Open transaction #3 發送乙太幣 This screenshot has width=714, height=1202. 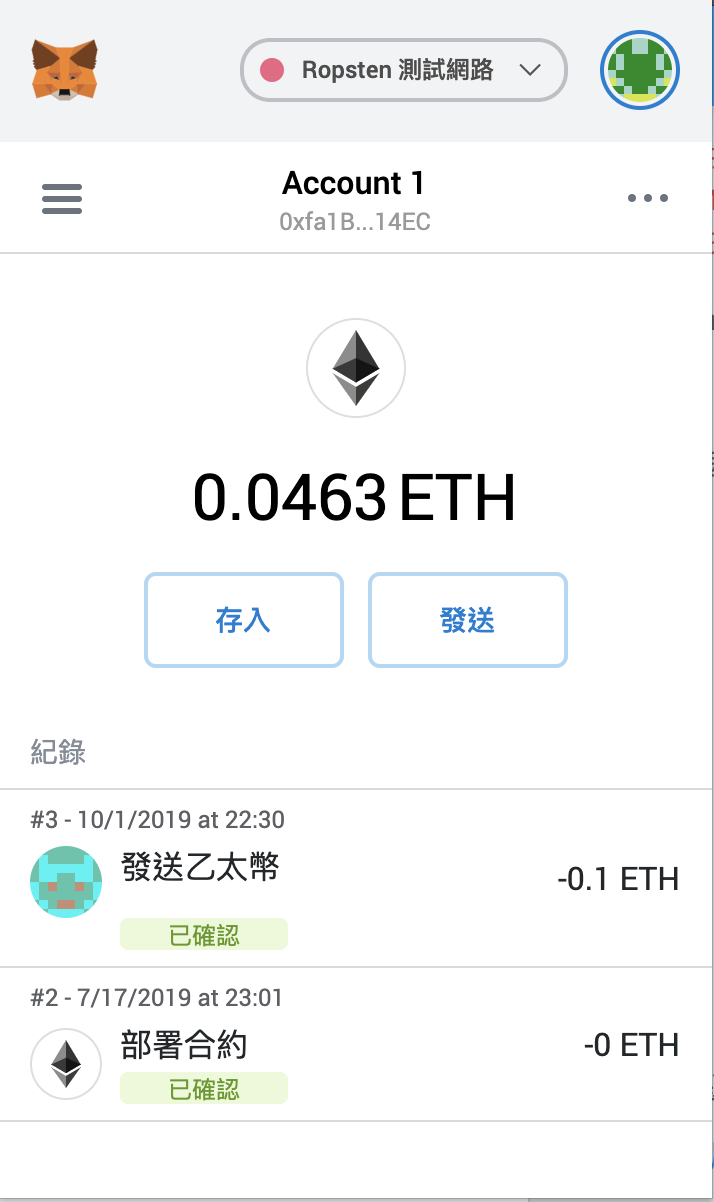point(355,880)
